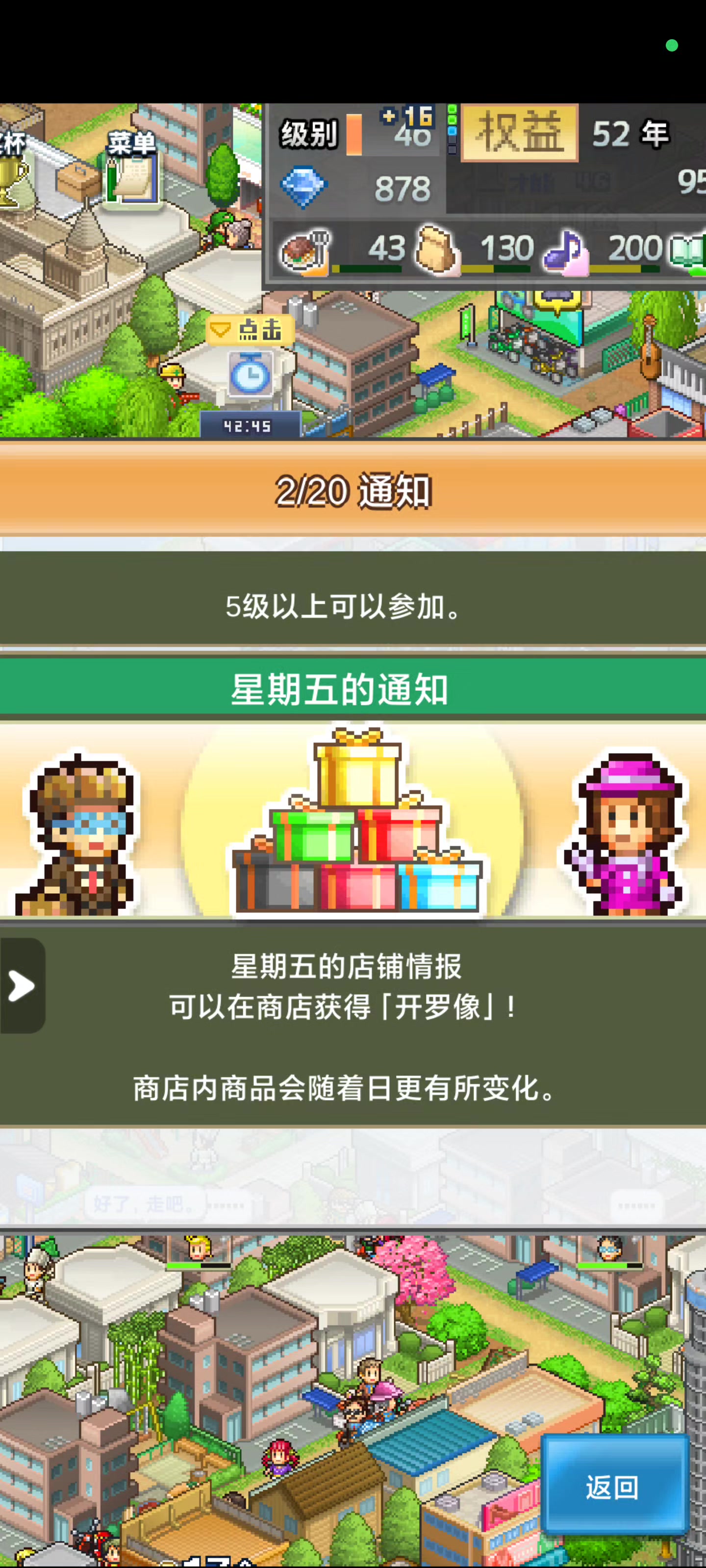This screenshot has height=1568, width=706.
Task: Go to the next notification with the arrow
Action: click(22, 985)
